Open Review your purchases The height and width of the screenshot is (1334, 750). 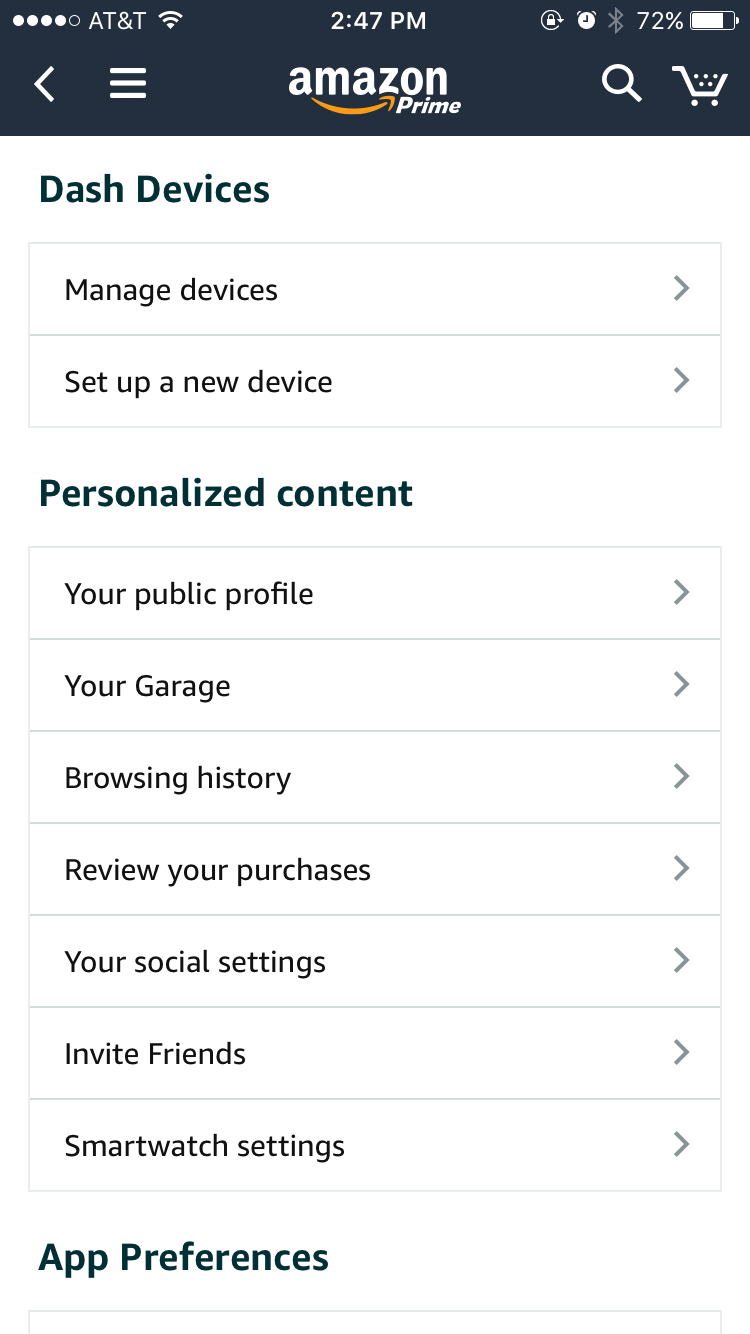375,869
